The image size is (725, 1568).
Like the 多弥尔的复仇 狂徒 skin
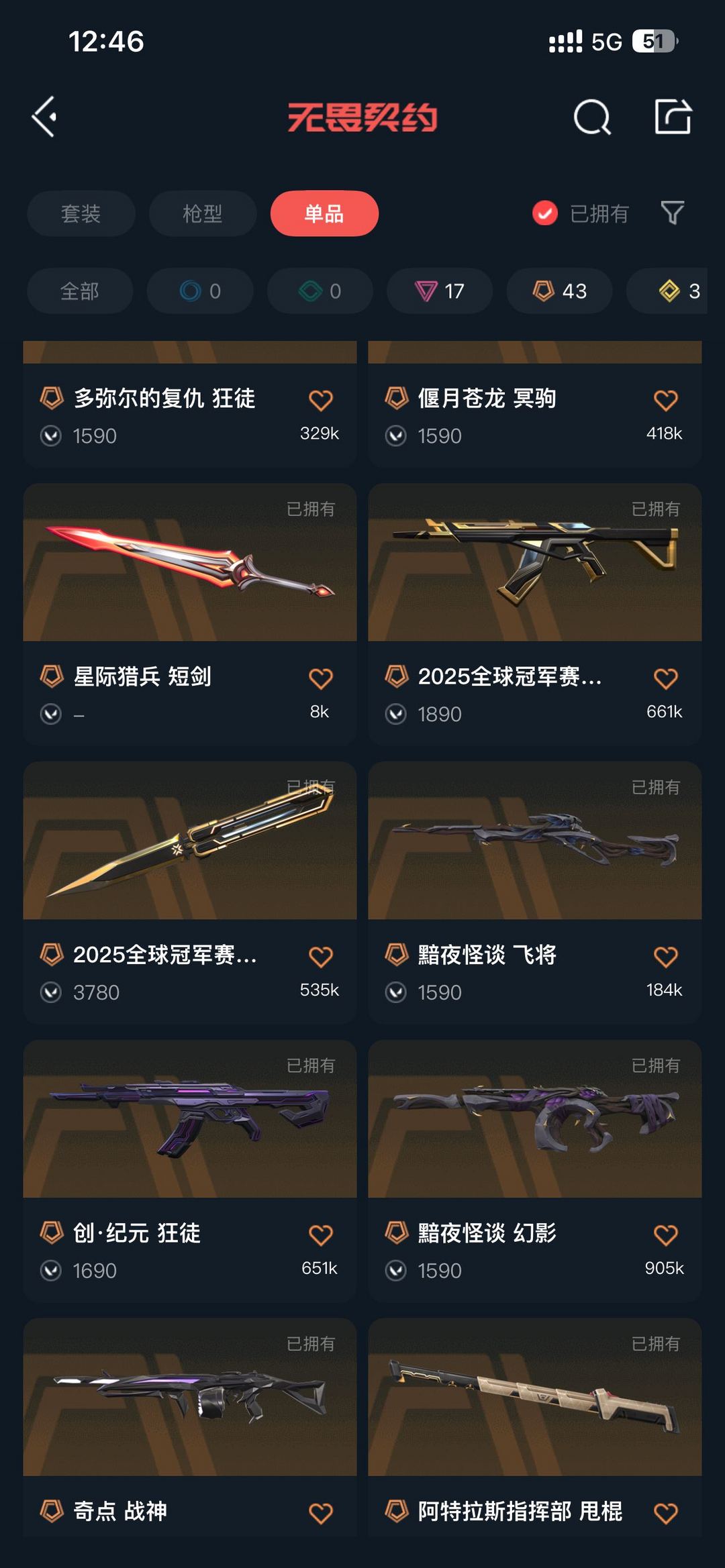[320, 401]
